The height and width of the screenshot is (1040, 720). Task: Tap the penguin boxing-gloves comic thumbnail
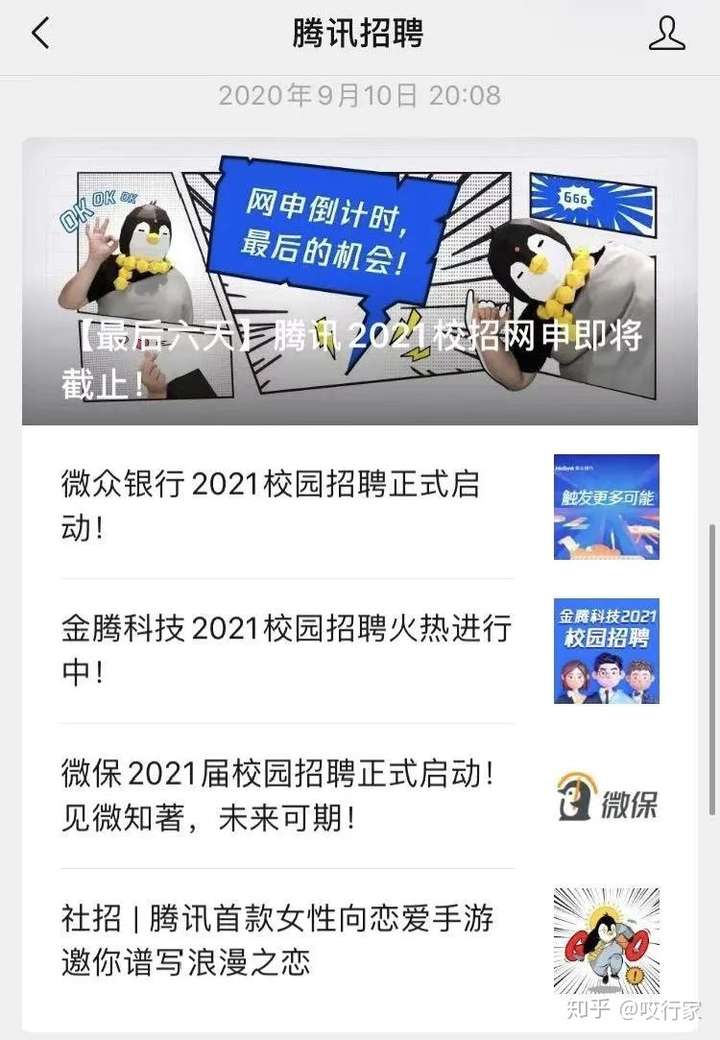click(605, 940)
